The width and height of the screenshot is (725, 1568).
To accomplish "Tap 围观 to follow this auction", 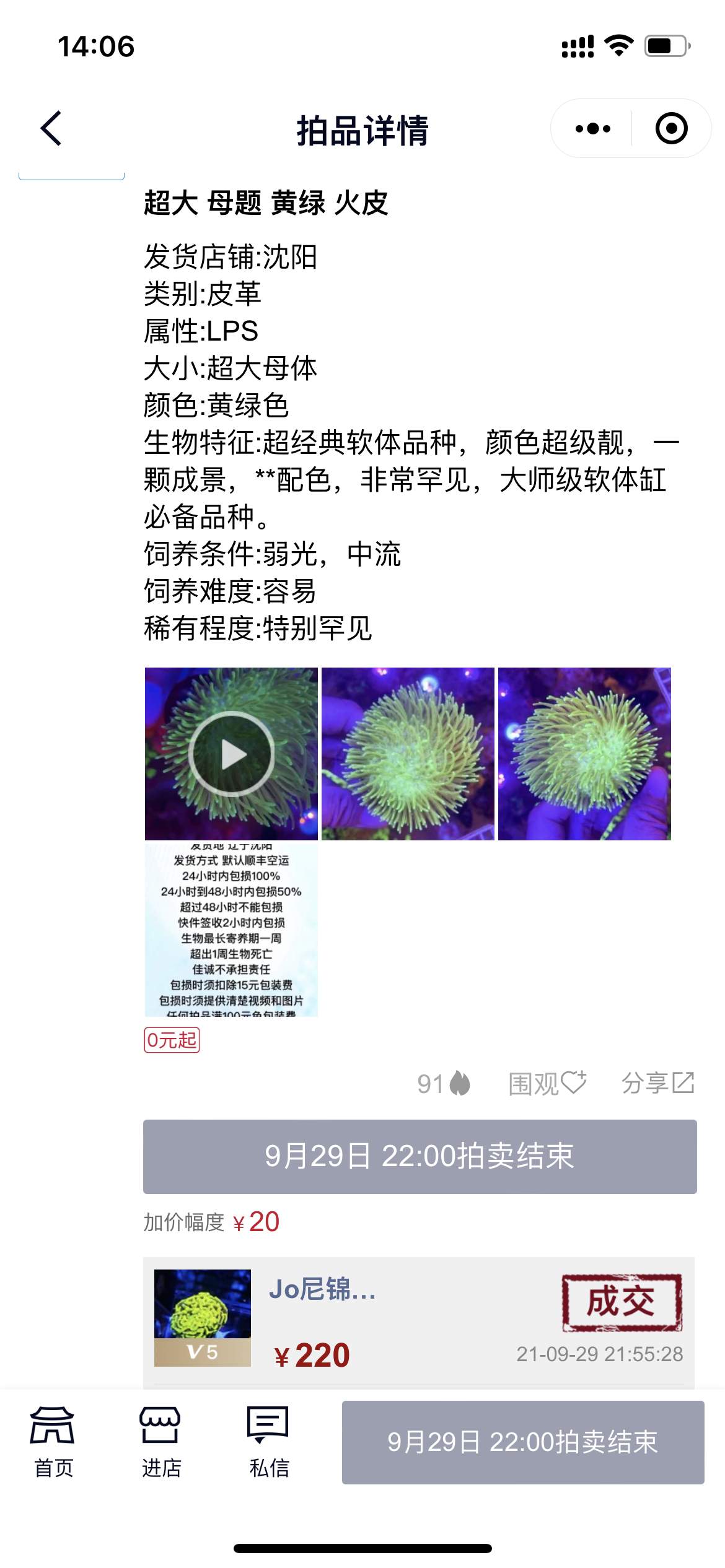I will (x=547, y=1083).
